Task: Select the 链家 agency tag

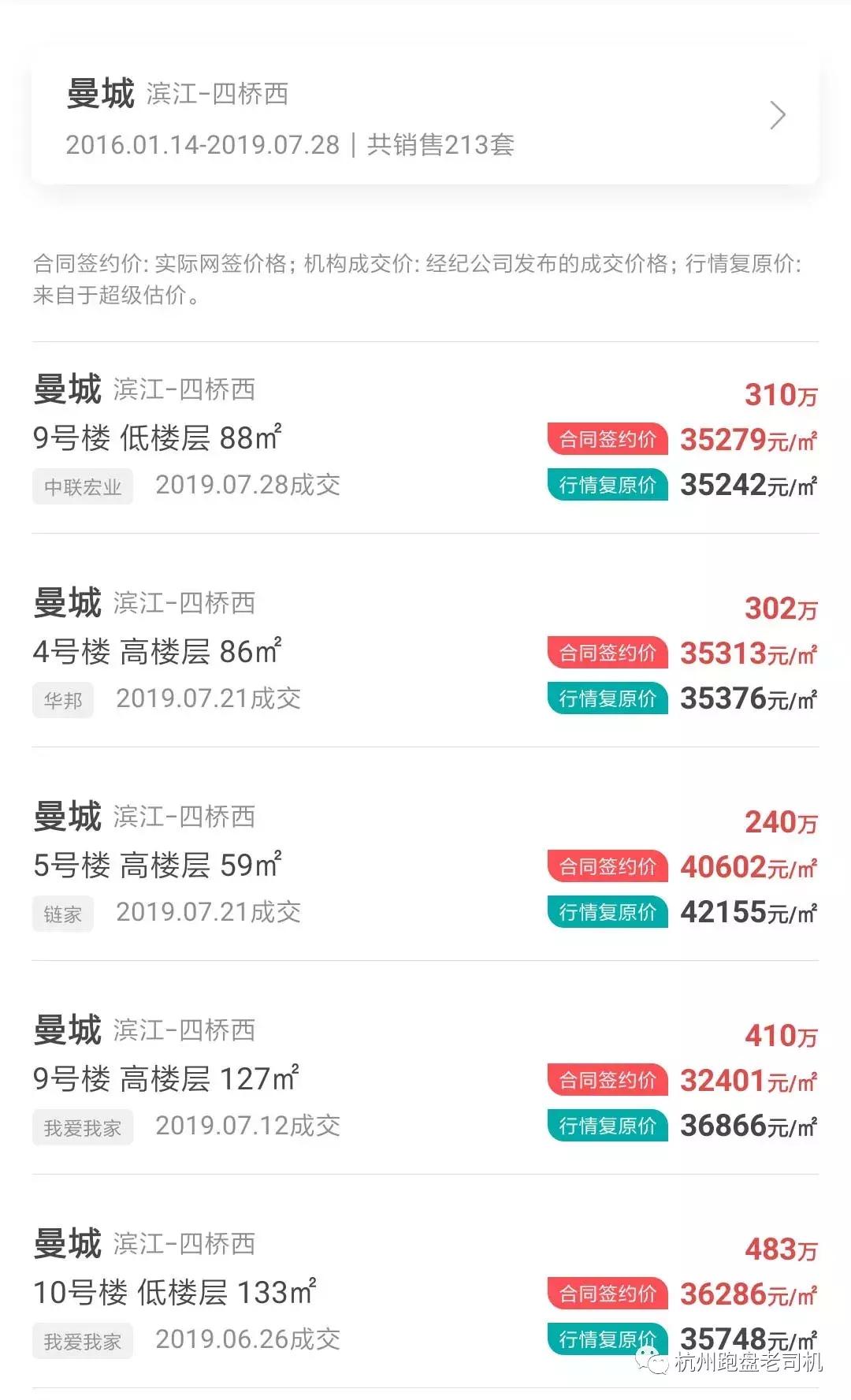Action: (x=62, y=914)
